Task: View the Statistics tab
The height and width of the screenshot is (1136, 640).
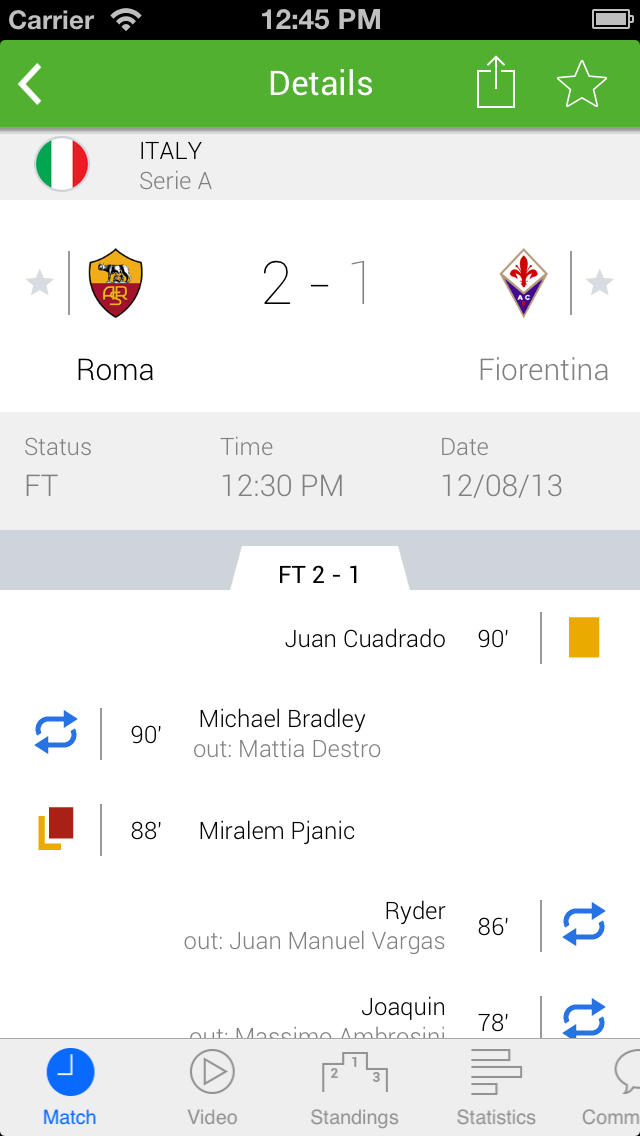Action: point(496,1087)
